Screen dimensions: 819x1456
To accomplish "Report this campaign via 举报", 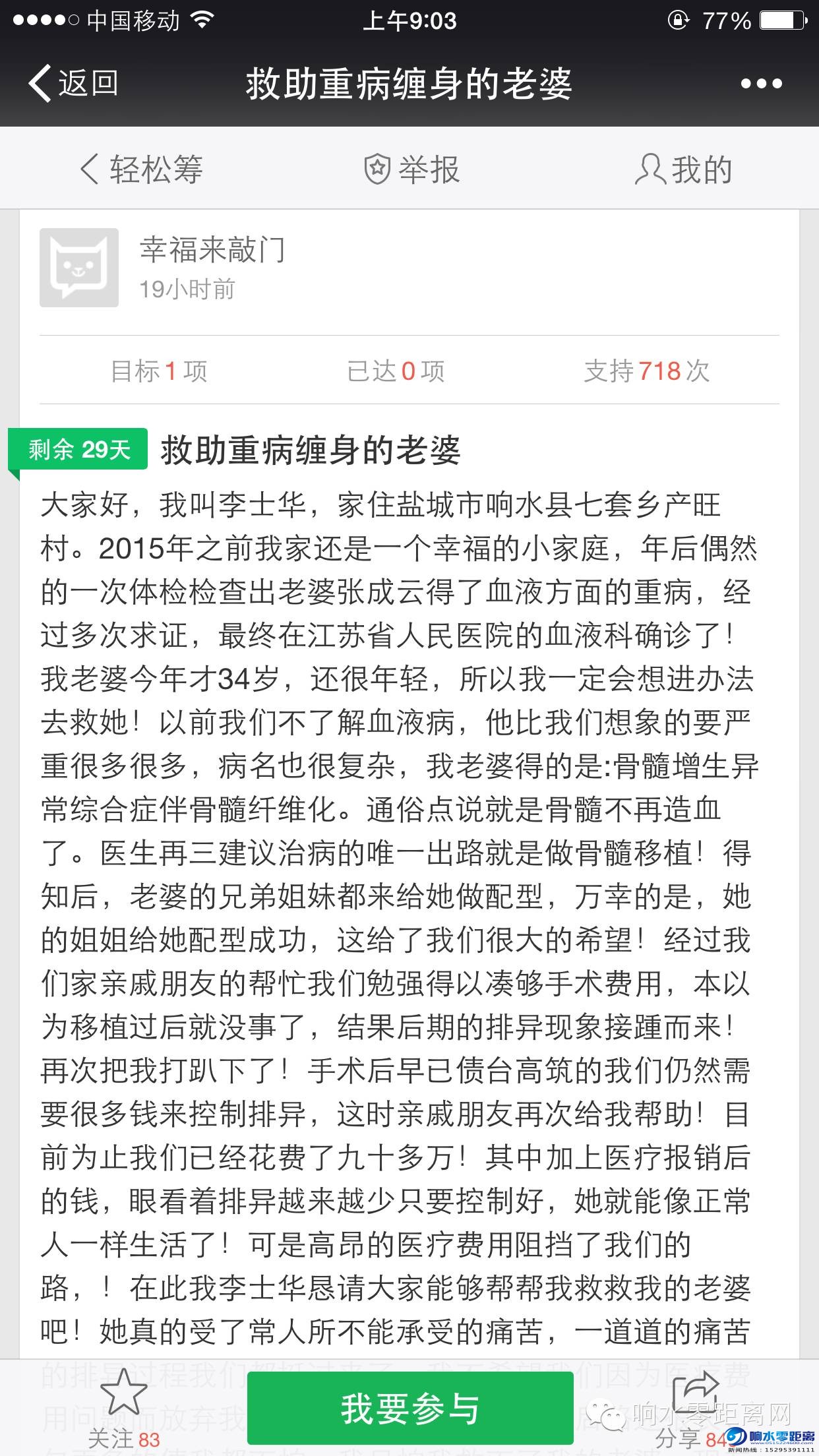I will tap(411, 169).
